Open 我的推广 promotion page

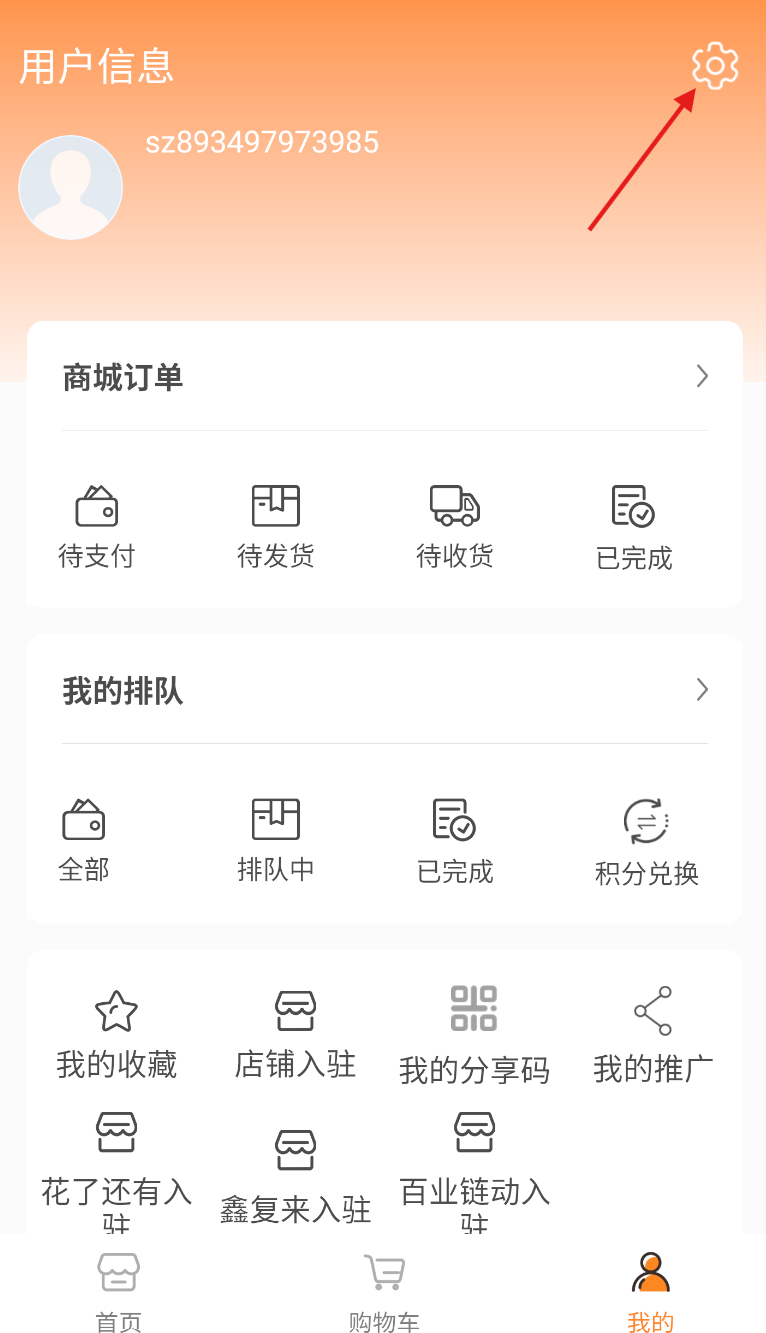pyautogui.click(x=653, y=1036)
